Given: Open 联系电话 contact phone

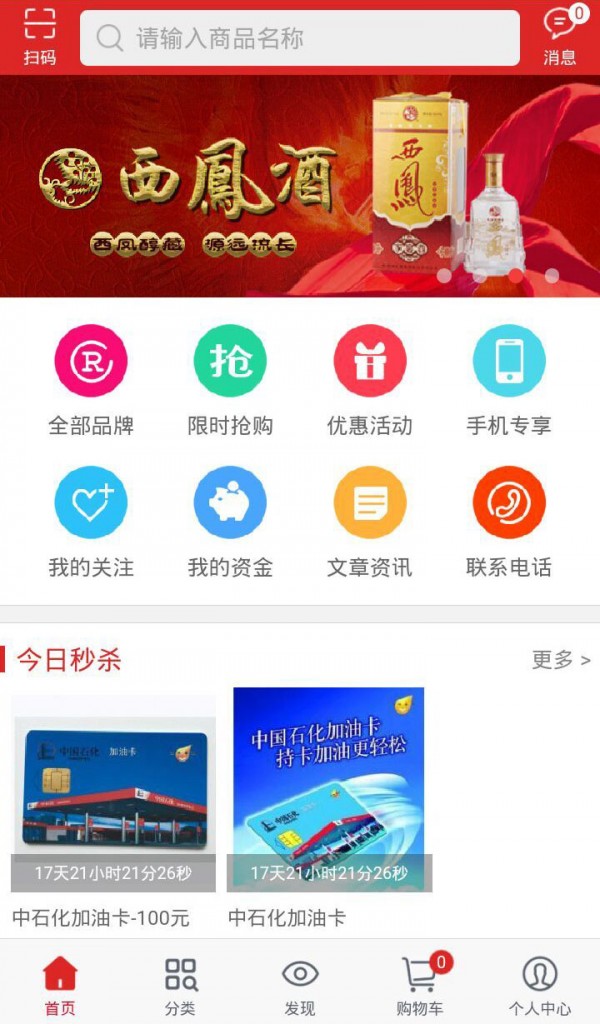Looking at the screenshot, I should [509, 522].
